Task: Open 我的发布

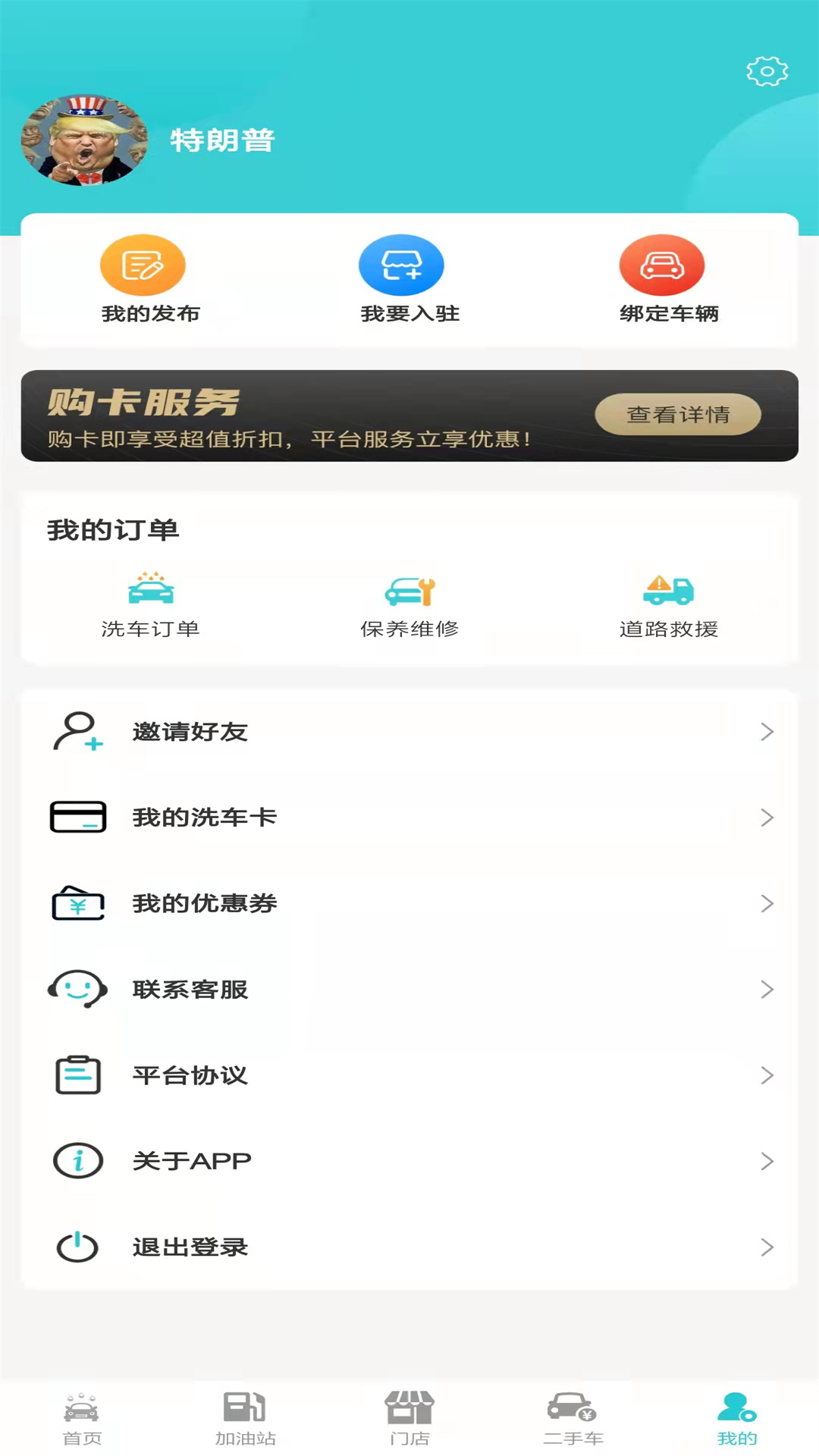Action: [x=150, y=279]
